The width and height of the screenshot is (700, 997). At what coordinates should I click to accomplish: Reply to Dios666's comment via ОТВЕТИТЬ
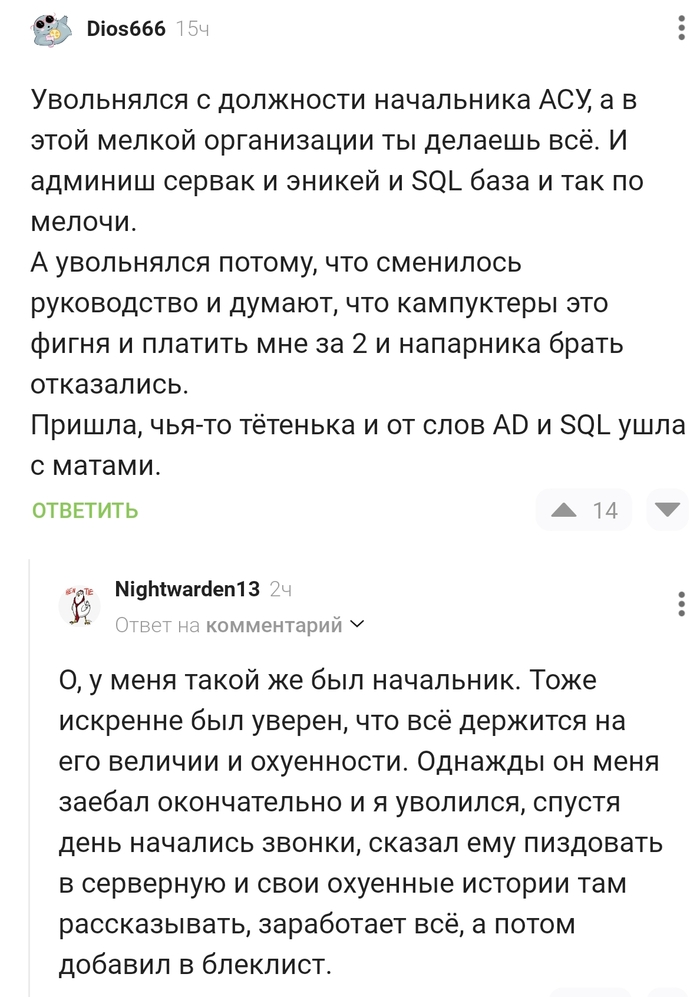tap(85, 510)
